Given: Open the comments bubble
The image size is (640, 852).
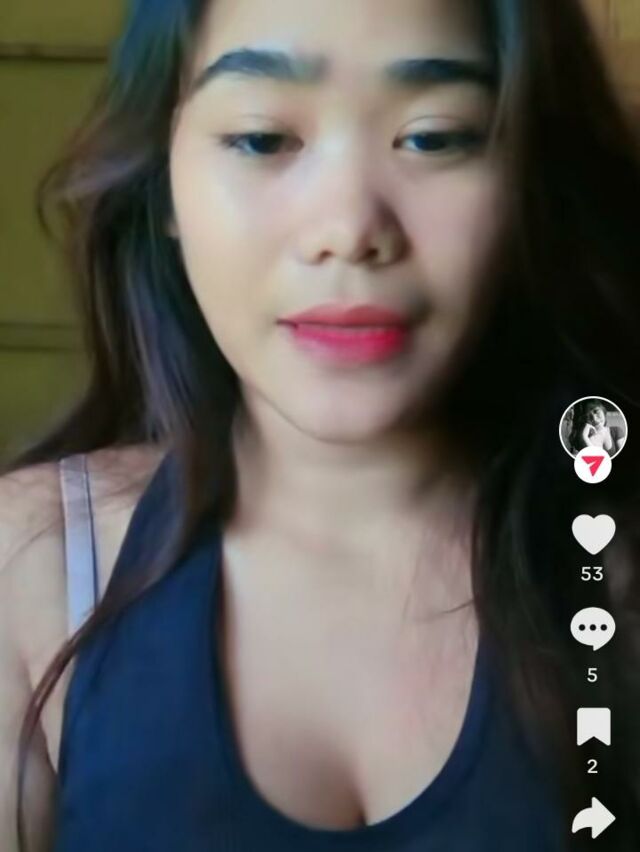Looking at the screenshot, I should 593,629.
